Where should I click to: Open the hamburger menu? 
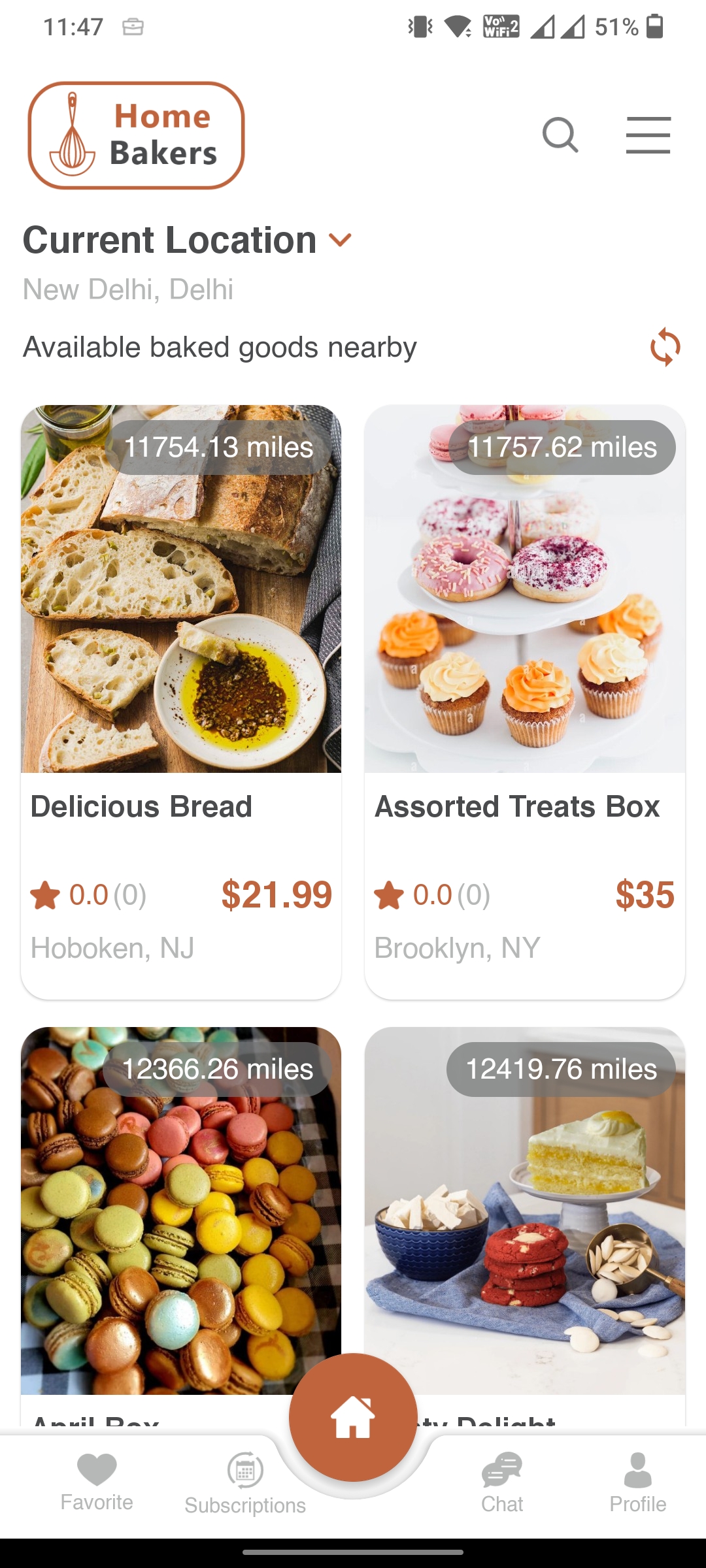pos(648,135)
